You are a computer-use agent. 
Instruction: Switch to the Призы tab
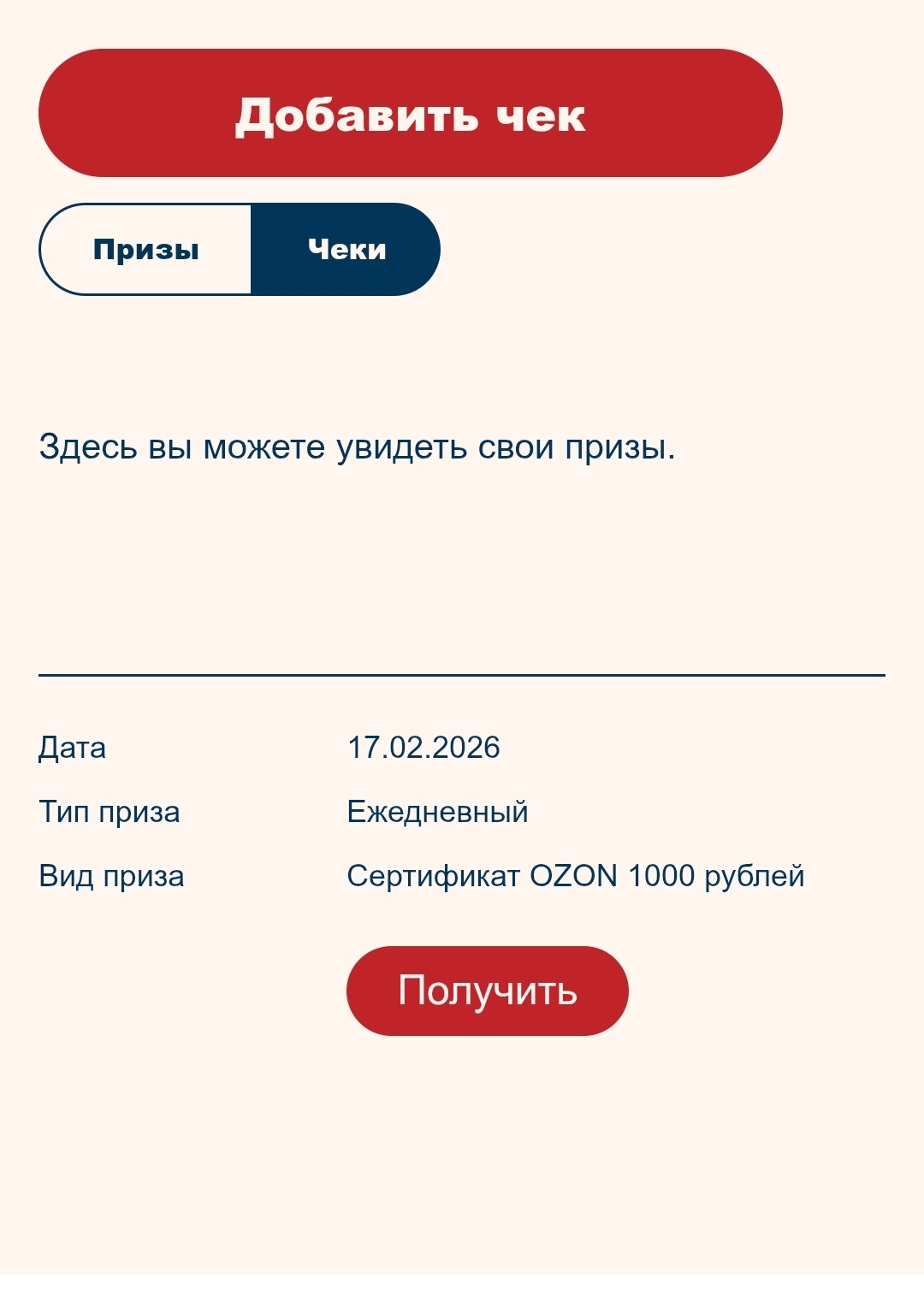[146, 249]
